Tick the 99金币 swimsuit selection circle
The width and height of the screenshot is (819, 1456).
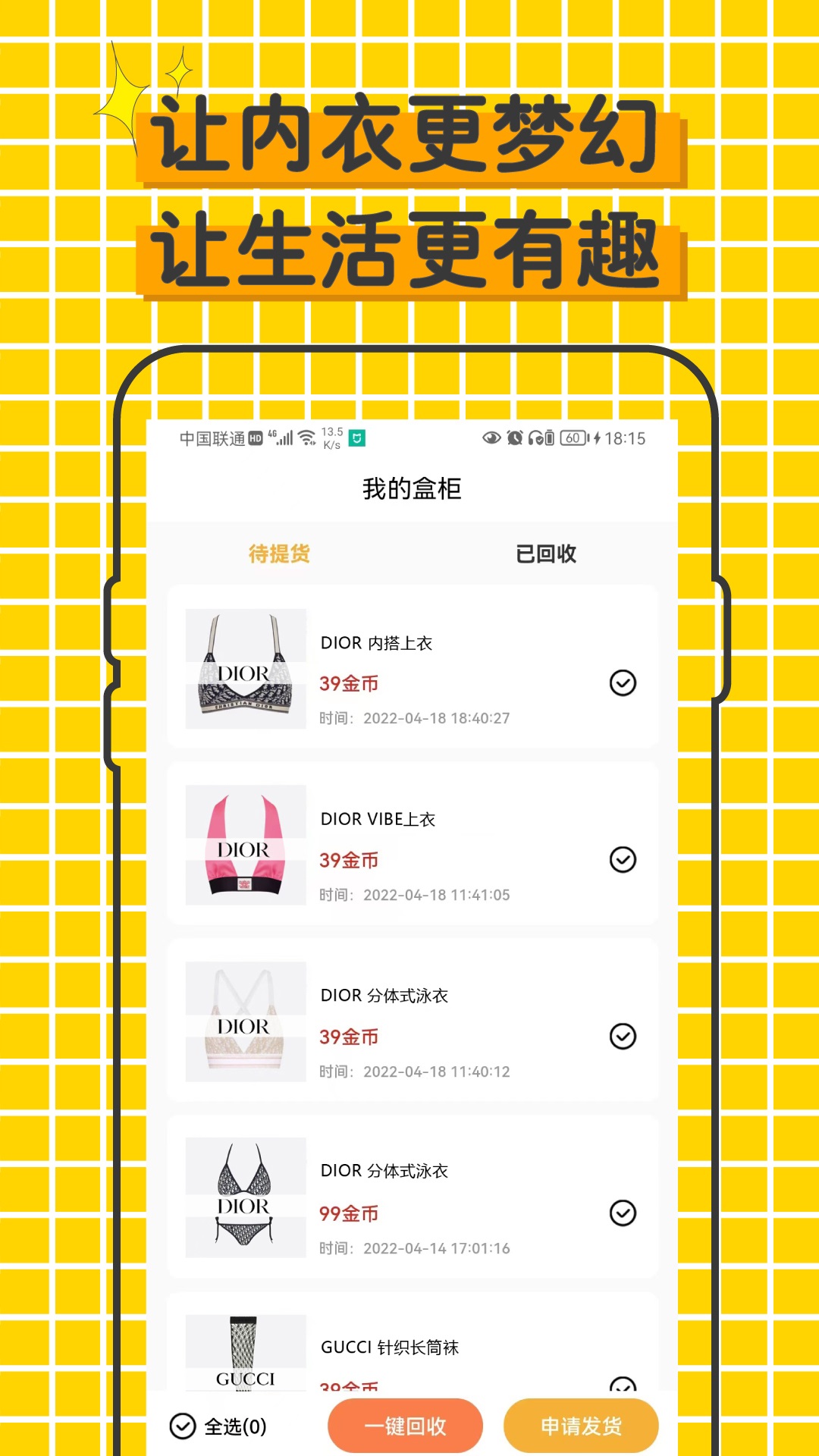623,1213
